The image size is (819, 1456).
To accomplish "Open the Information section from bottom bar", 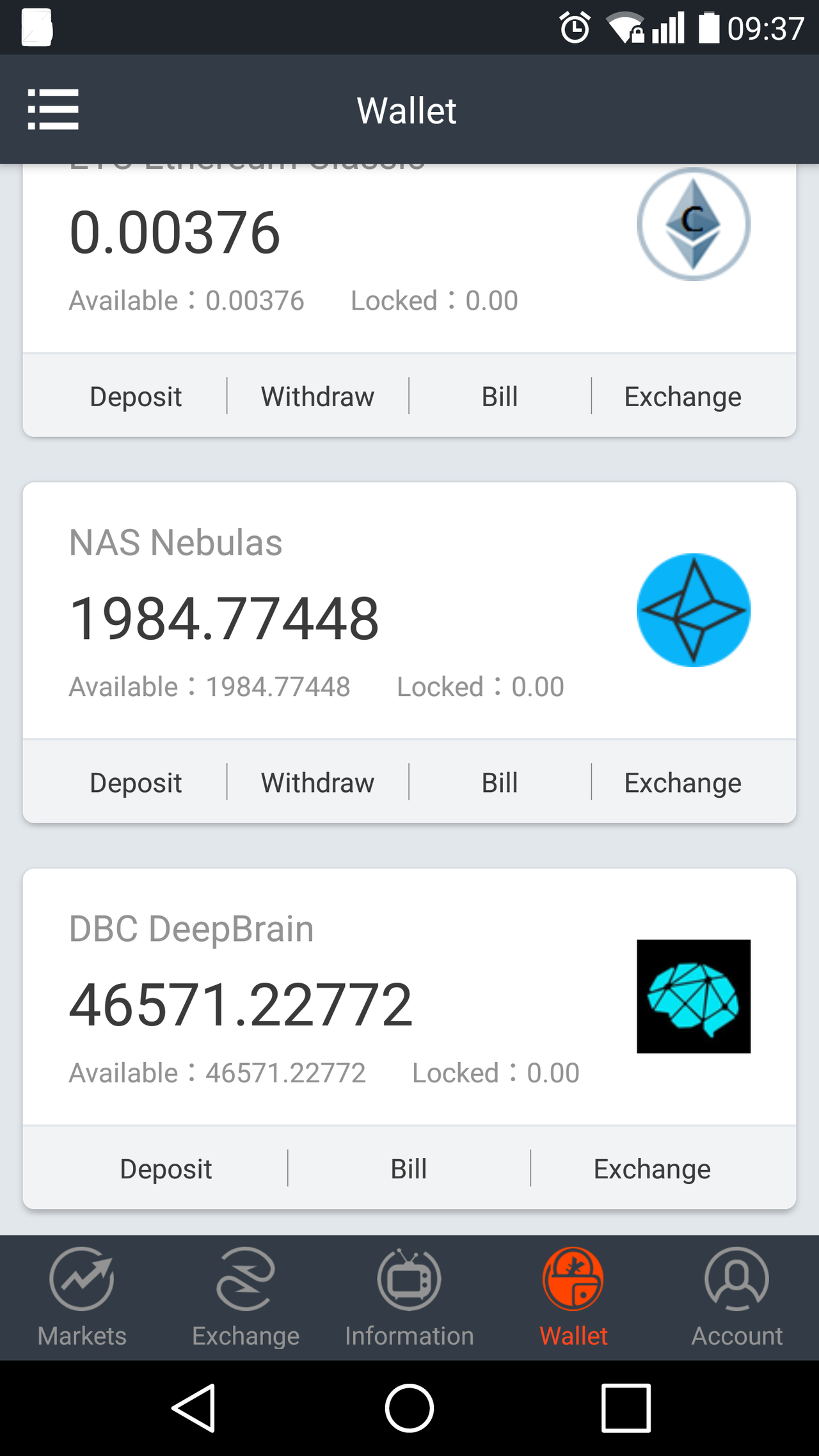I will coord(409,1299).
